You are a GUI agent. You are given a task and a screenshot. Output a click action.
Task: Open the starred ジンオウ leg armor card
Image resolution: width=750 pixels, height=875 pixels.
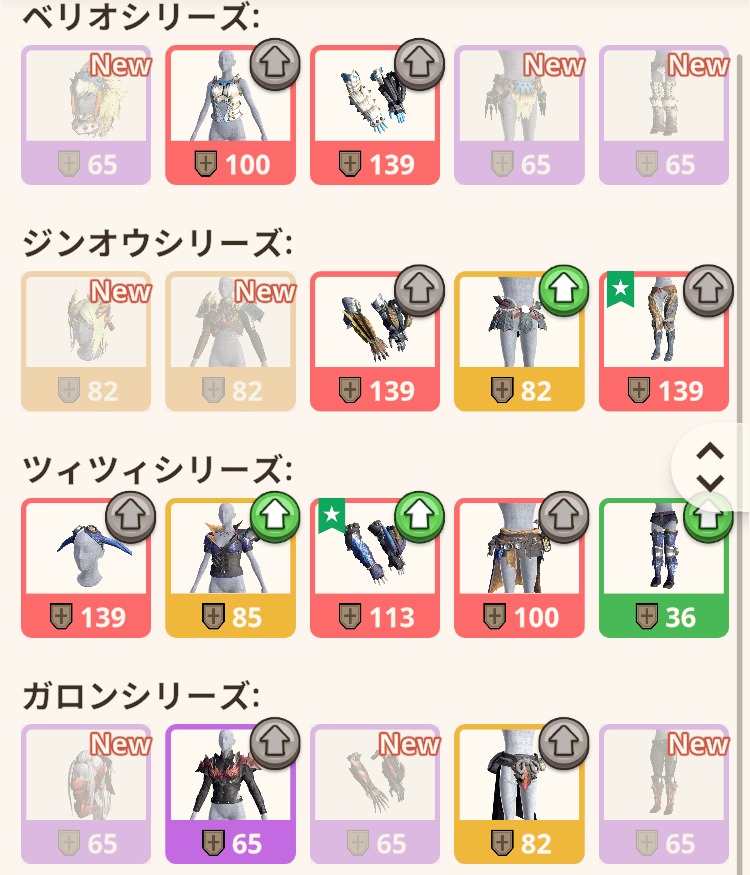663,341
